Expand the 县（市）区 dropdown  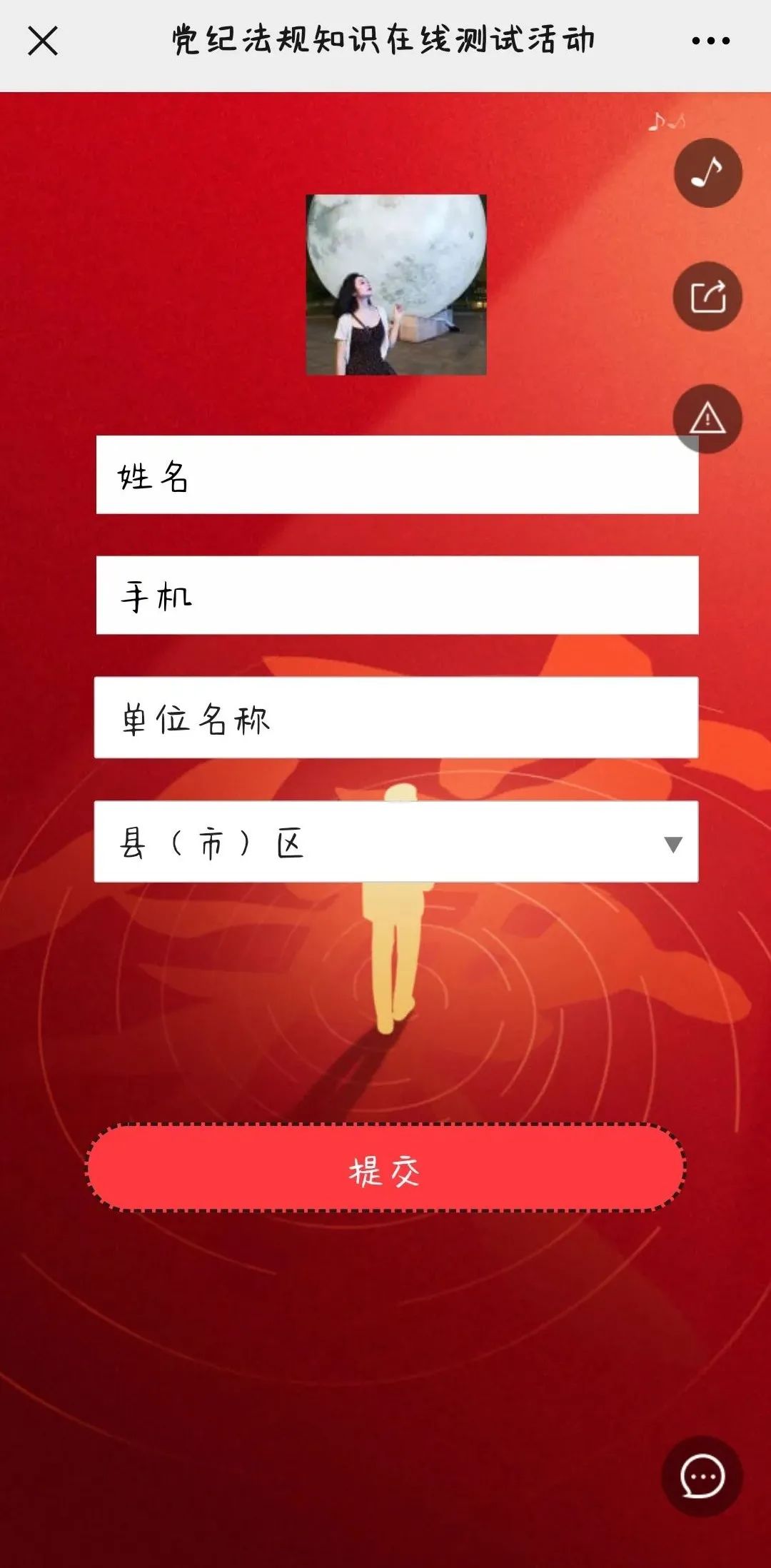click(x=397, y=842)
